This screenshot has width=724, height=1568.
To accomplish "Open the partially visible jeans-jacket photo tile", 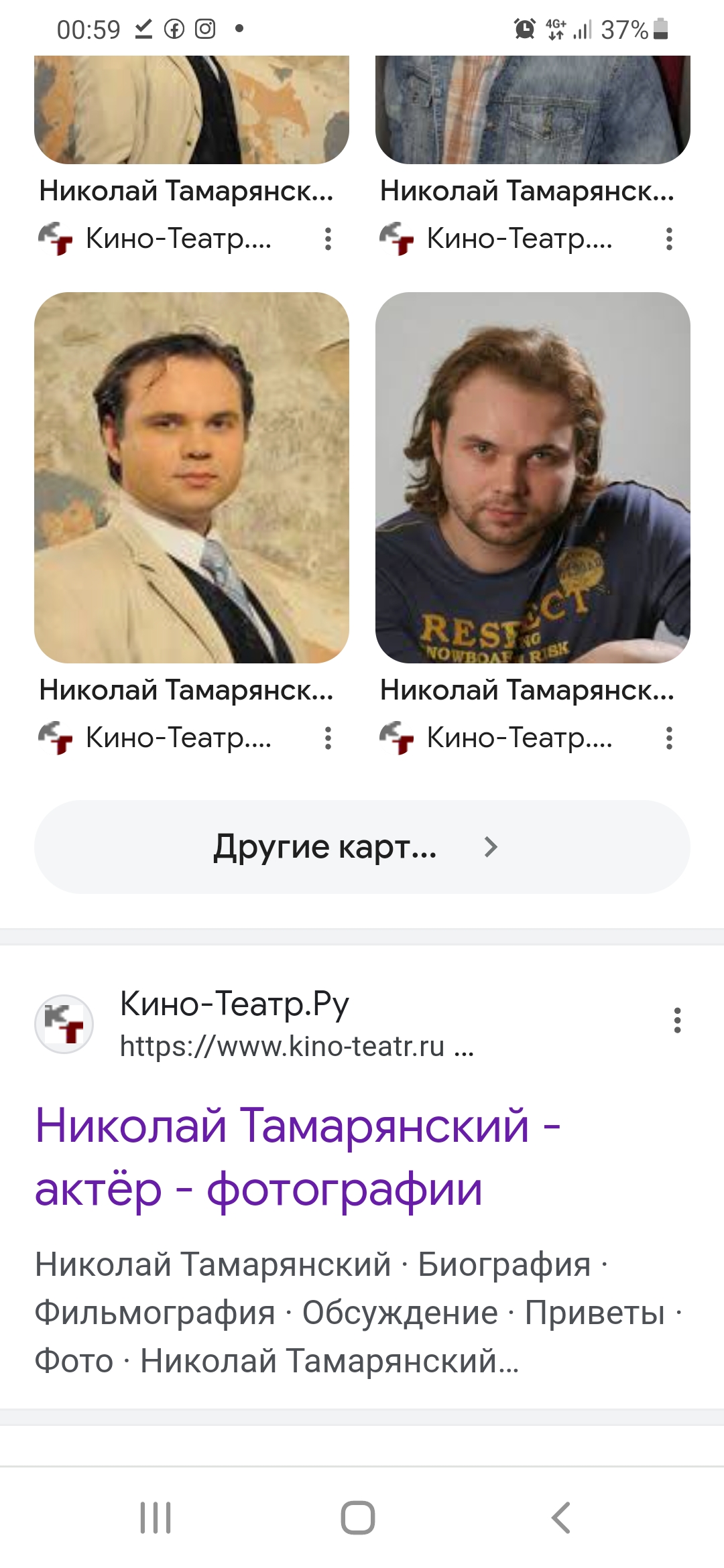I will [x=533, y=109].
